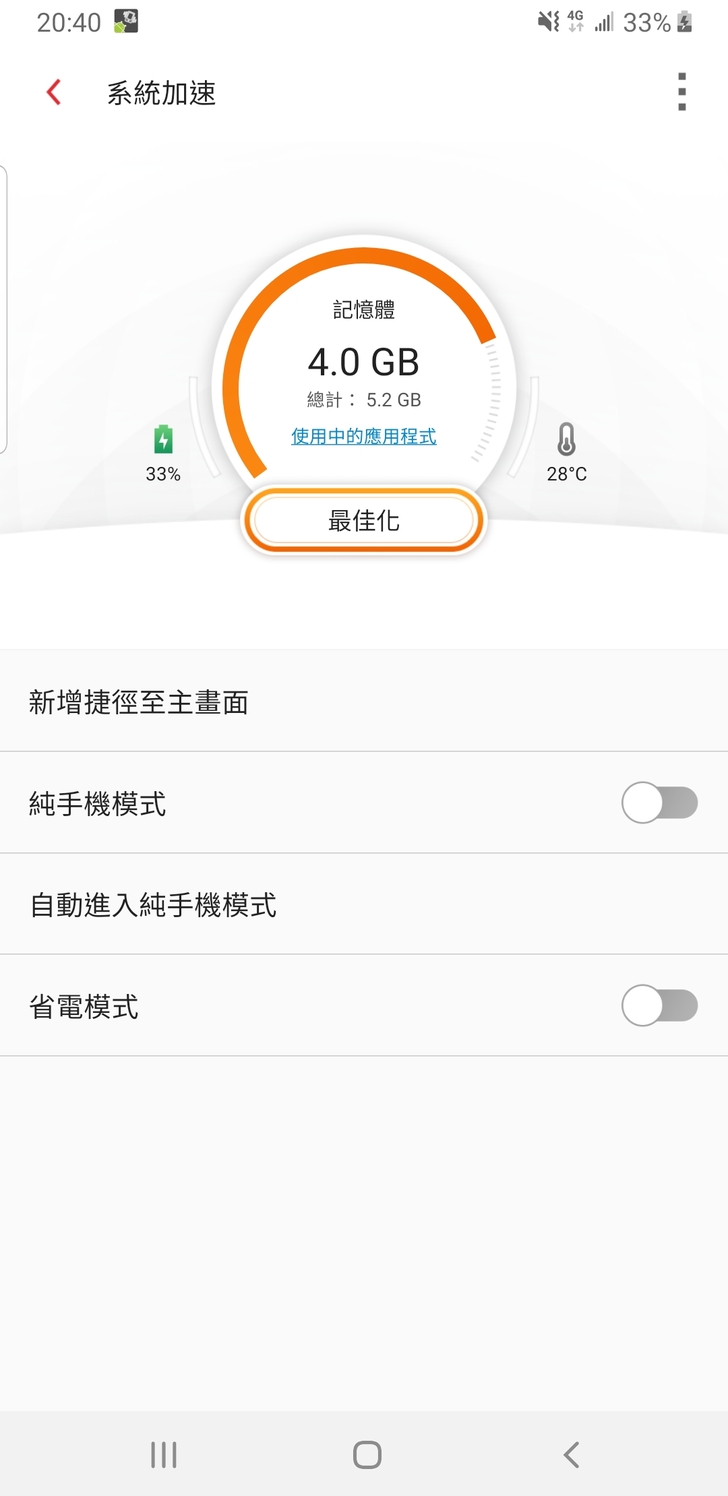Show recent apps

pos(163,1454)
